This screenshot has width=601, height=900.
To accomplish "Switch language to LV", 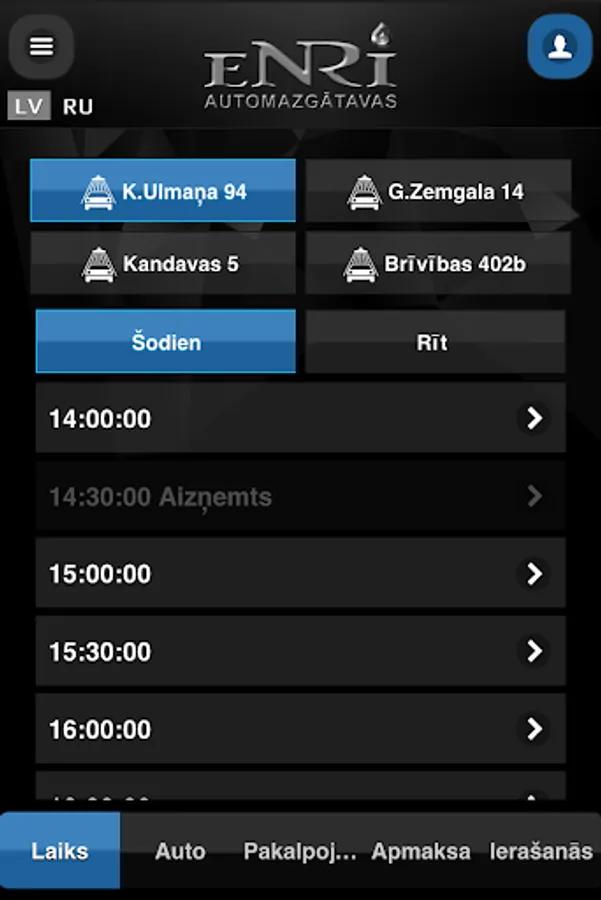I will 29,106.
